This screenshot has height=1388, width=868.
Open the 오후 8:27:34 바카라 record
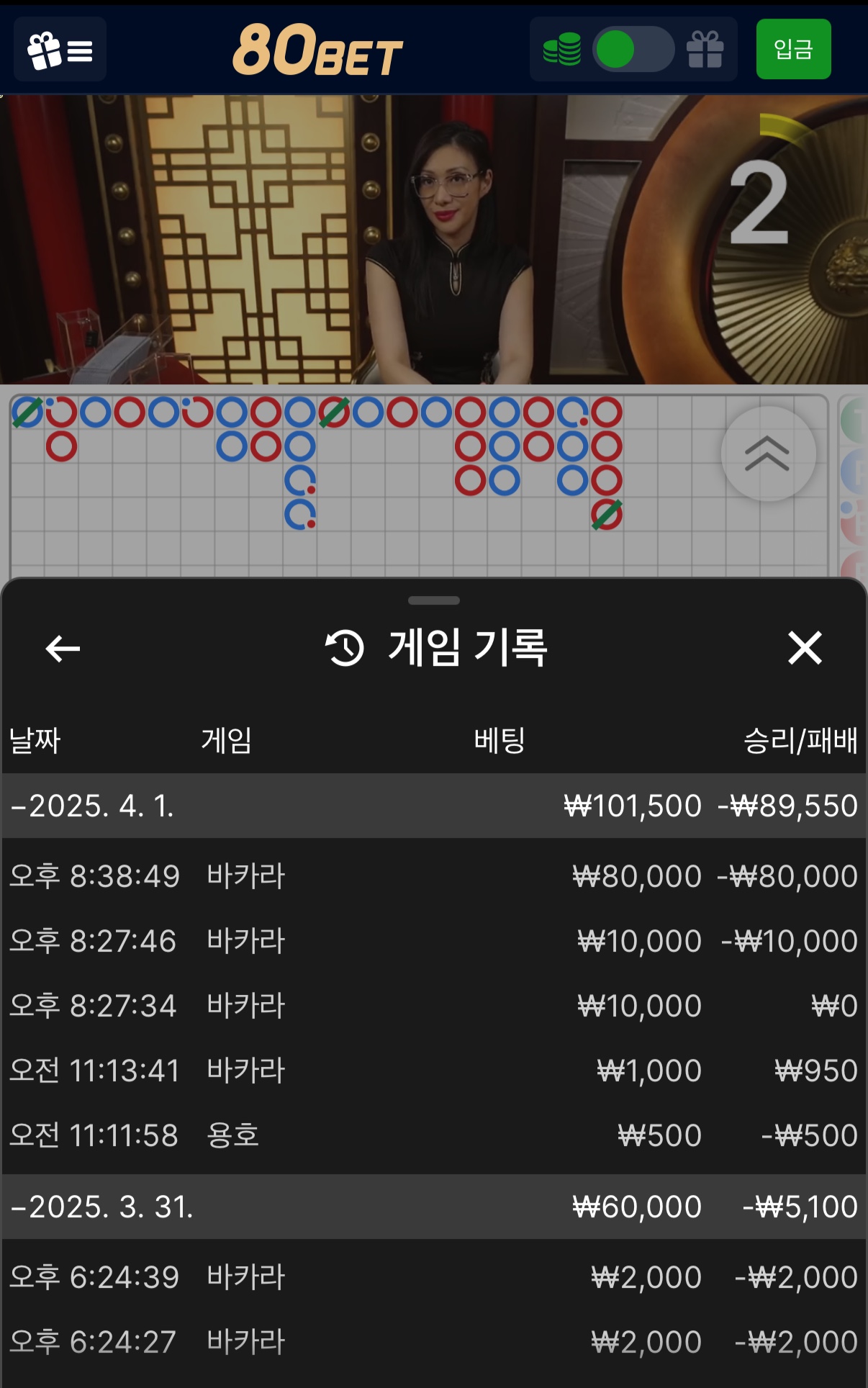coord(433,1006)
